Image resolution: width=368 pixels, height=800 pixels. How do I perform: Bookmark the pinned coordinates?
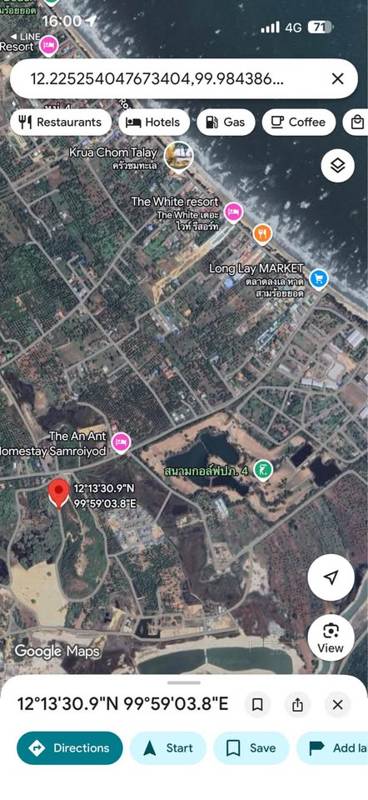click(257, 705)
